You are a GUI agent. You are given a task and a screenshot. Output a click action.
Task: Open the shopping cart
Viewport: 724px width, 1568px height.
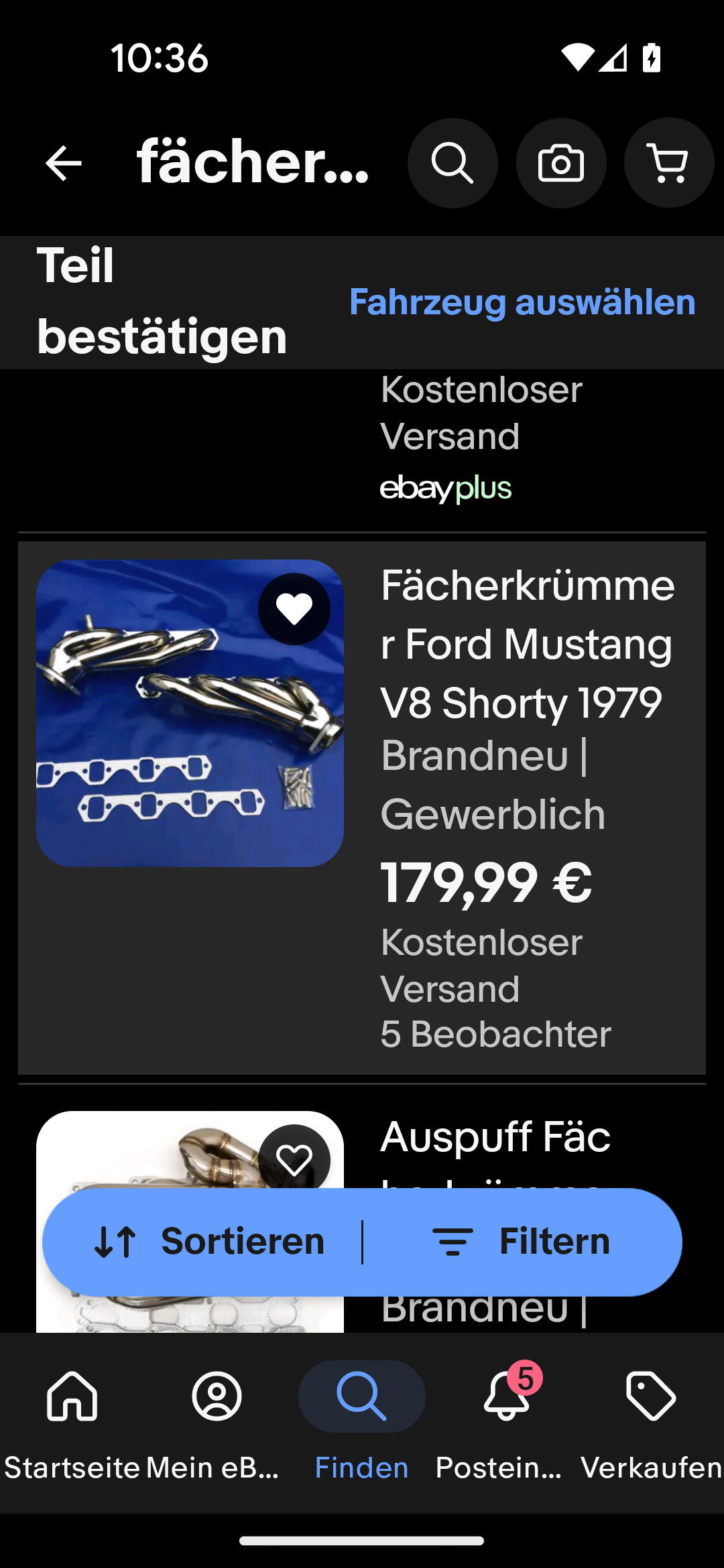coord(669,163)
